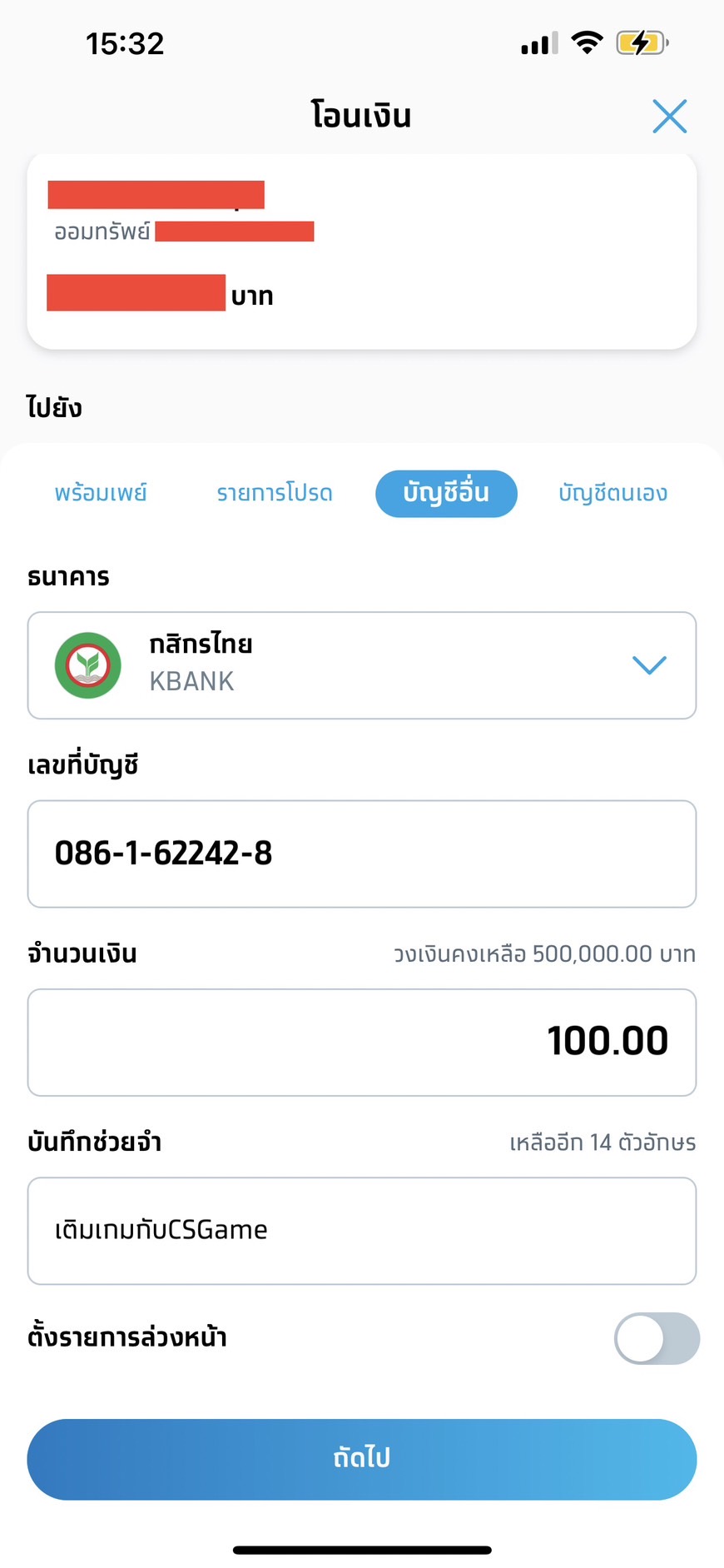
Task: Switch to the รายการโปรด tab
Action: (x=275, y=493)
